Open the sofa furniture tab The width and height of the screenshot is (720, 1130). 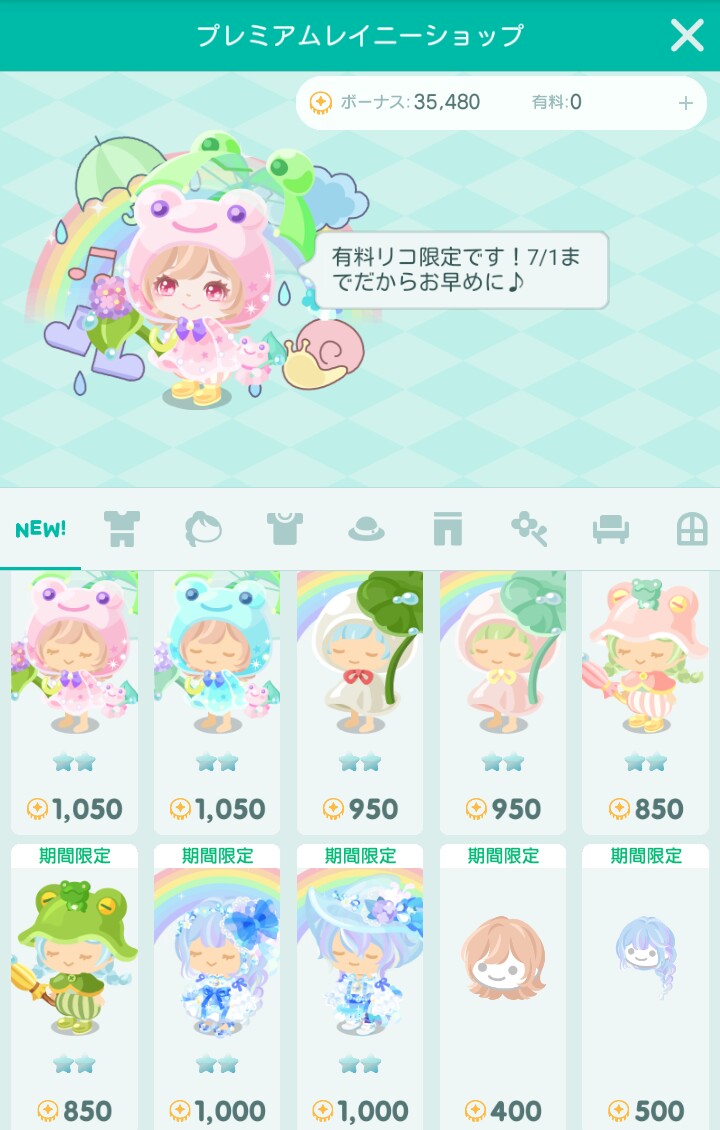point(610,529)
